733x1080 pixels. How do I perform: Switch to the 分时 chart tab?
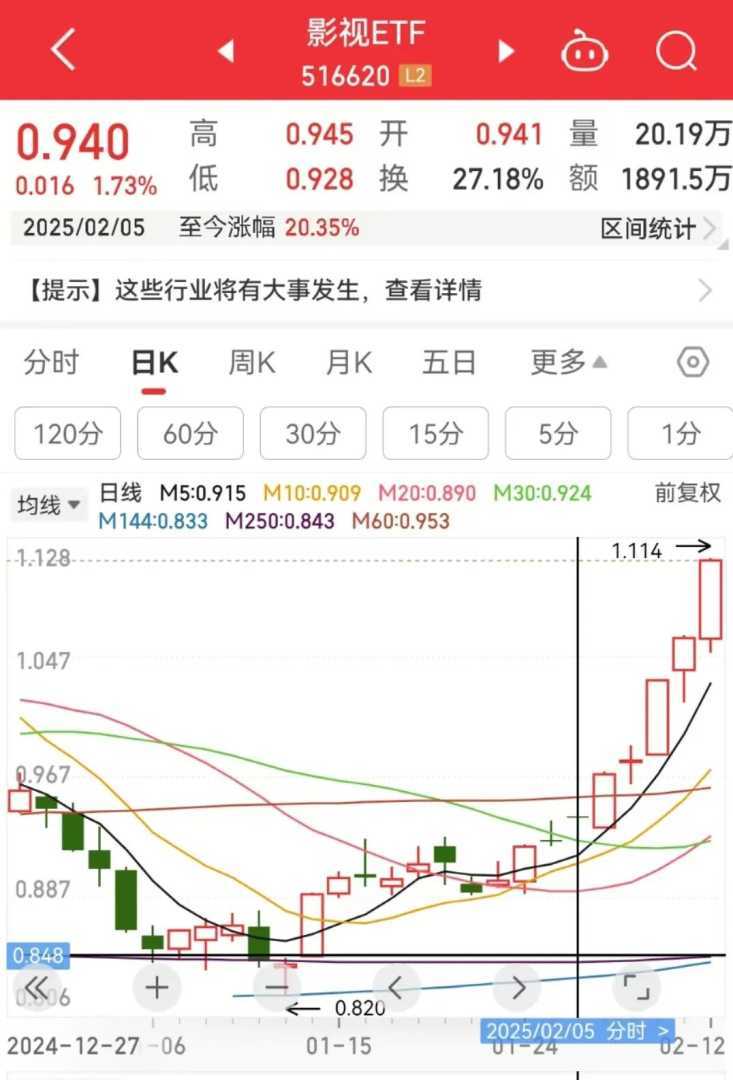click(51, 363)
